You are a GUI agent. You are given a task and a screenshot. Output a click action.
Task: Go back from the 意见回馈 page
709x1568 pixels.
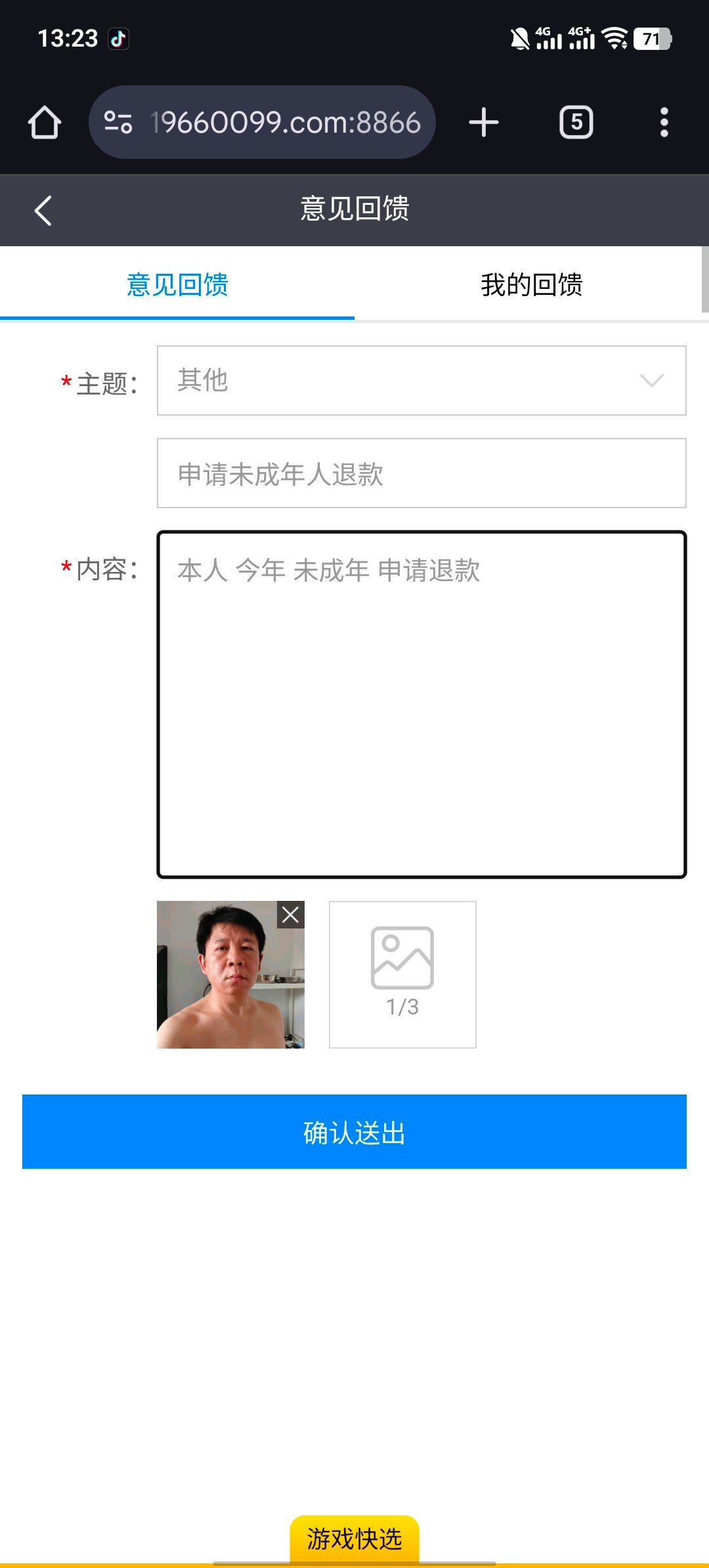[43, 211]
